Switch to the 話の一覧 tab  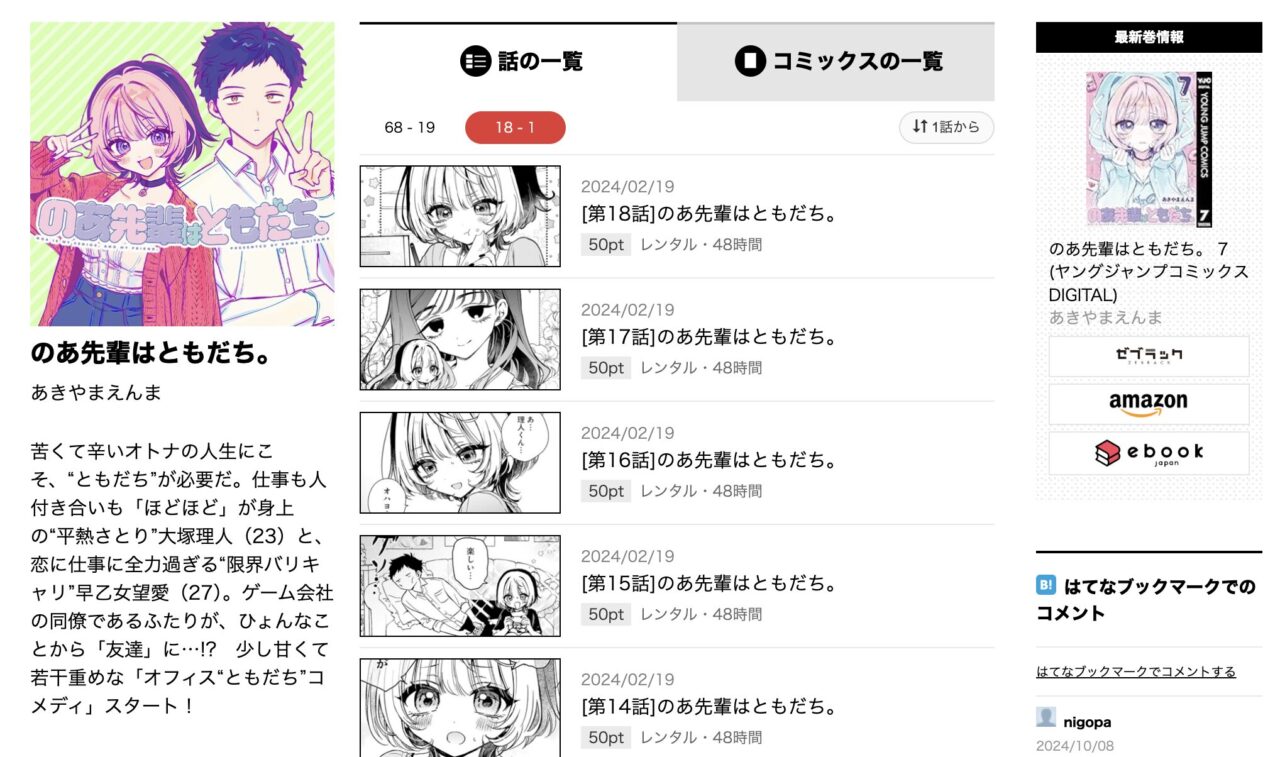point(520,61)
